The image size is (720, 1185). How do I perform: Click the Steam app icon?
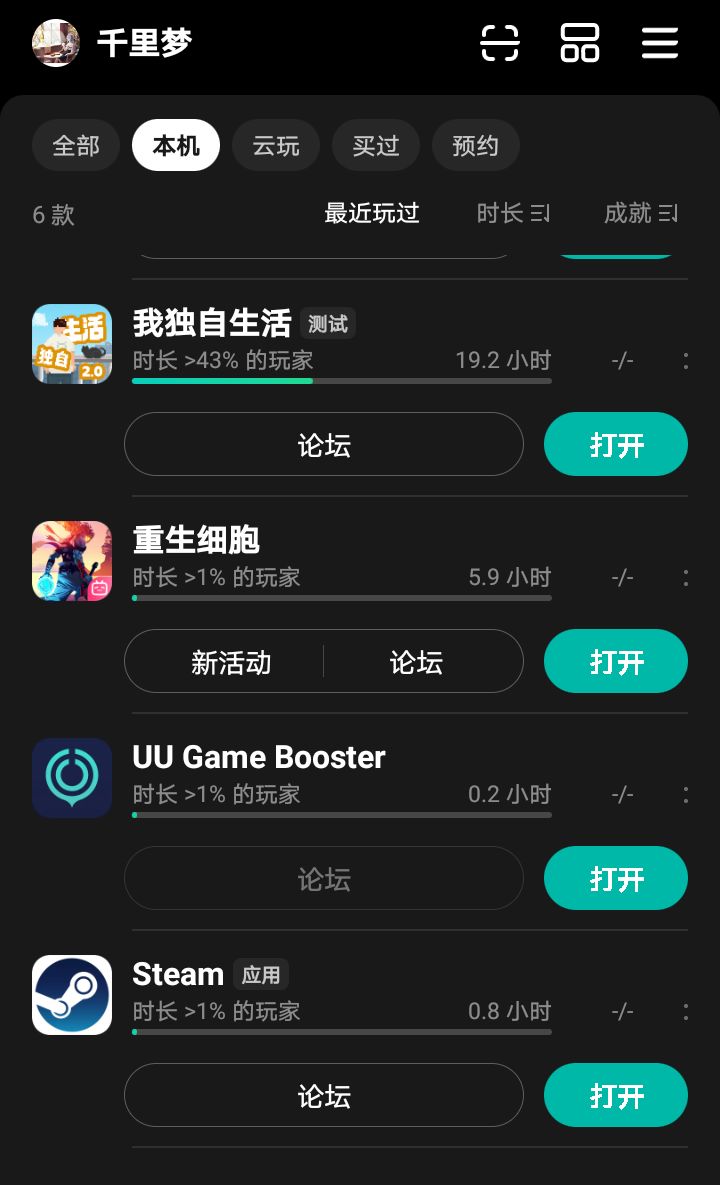[x=72, y=995]
